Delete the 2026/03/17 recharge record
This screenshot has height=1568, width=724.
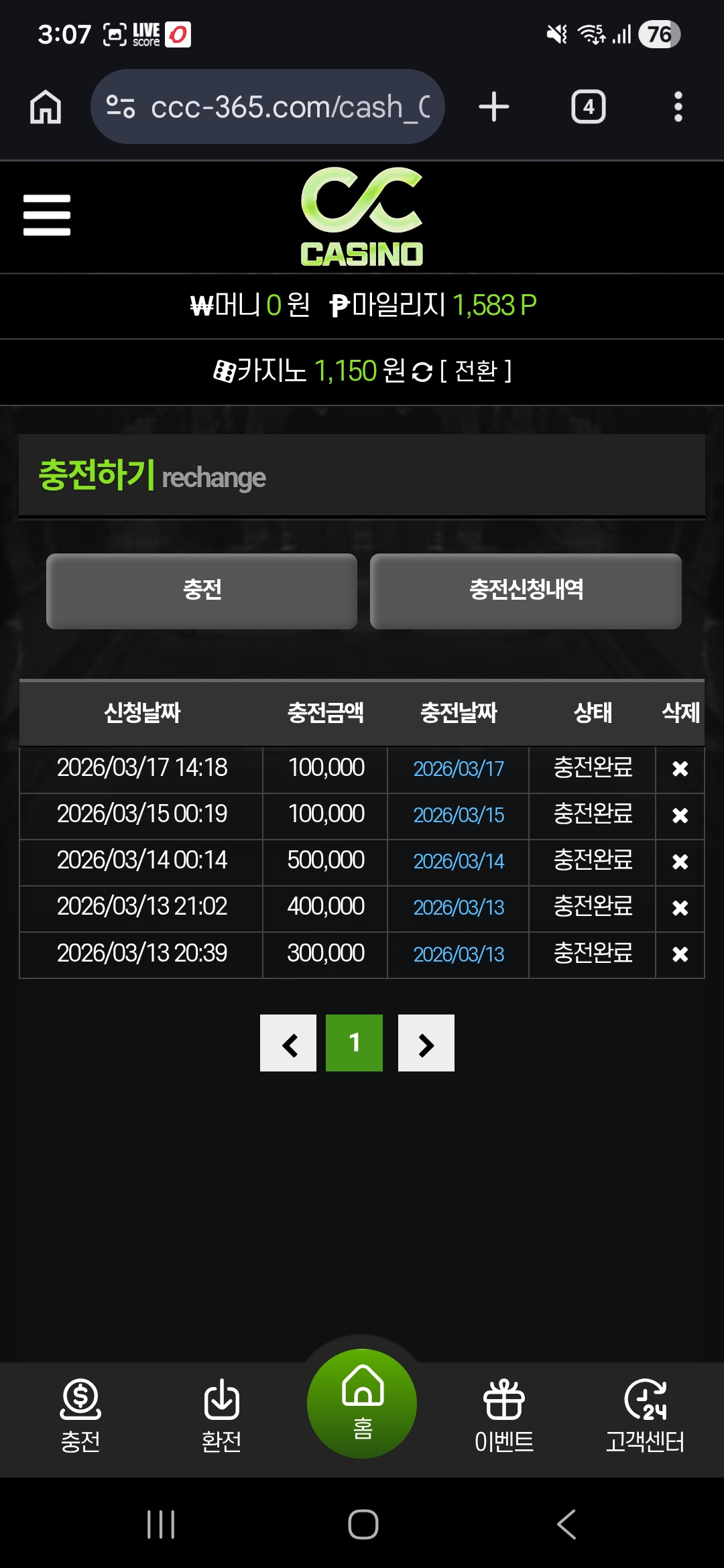679,769
